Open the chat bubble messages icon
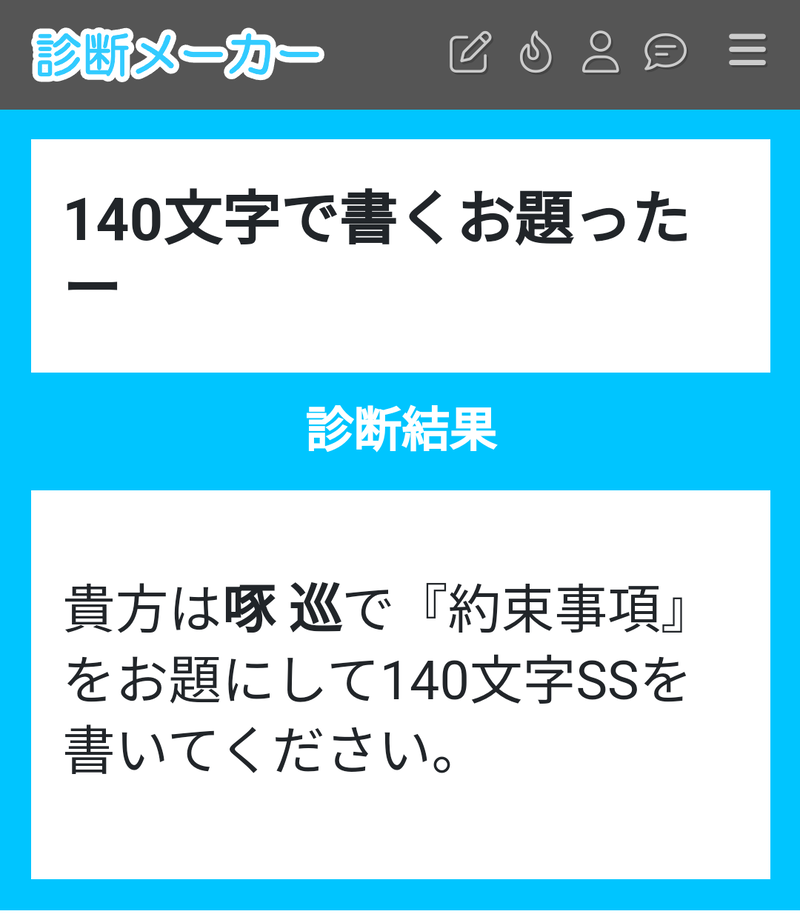Screen dimensions: 800x917 tap(665, 52)
